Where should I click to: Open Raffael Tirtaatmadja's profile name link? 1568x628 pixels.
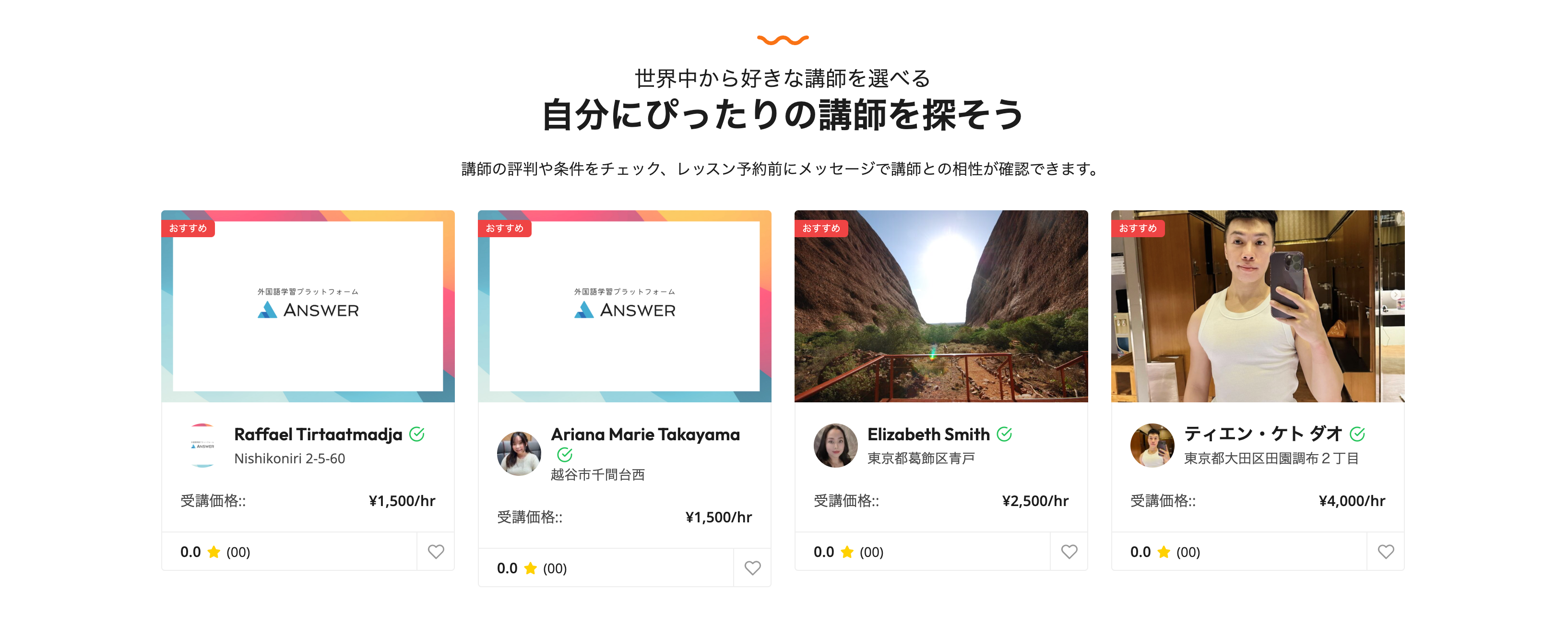[x=318, y=435]
